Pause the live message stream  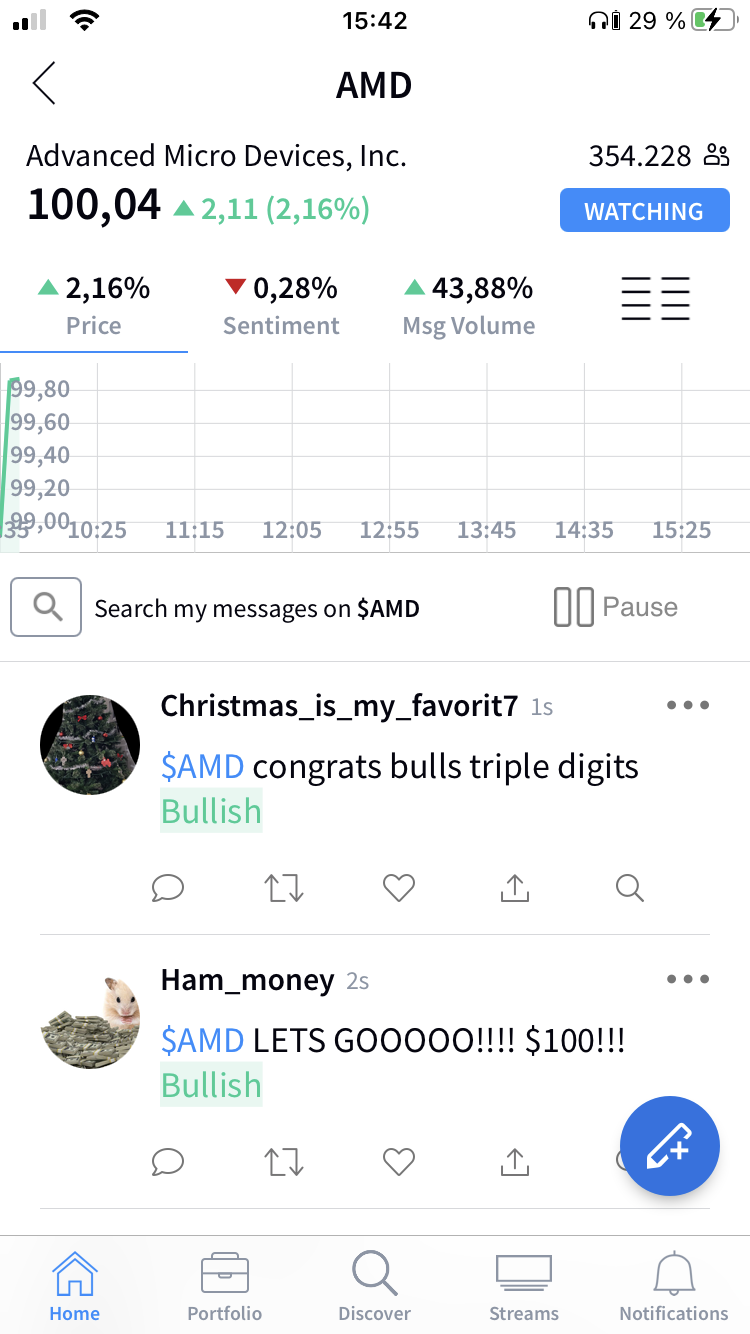pyautogui.click(x=616, y=607)
